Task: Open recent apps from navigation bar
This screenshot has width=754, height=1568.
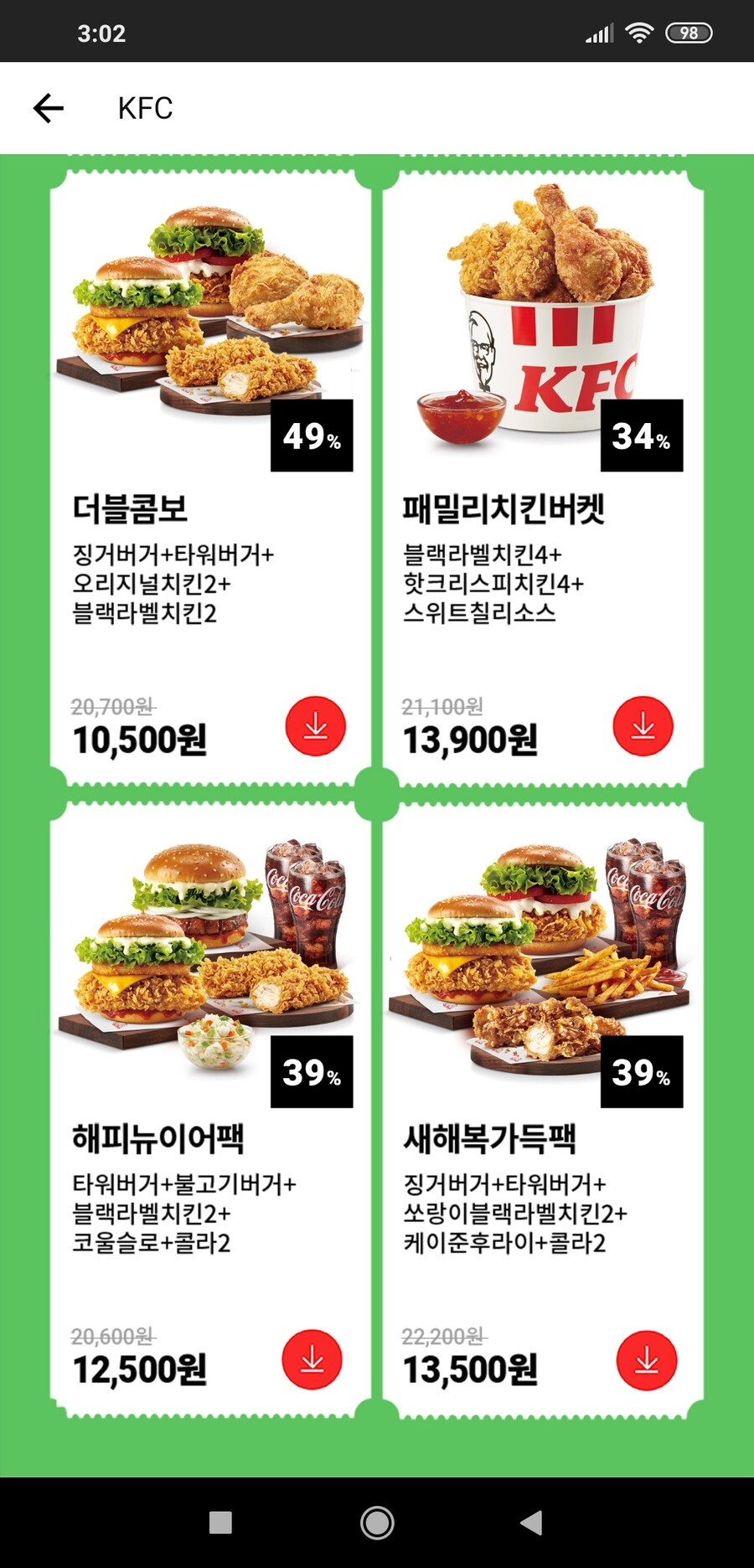Action: (220, 1523)
